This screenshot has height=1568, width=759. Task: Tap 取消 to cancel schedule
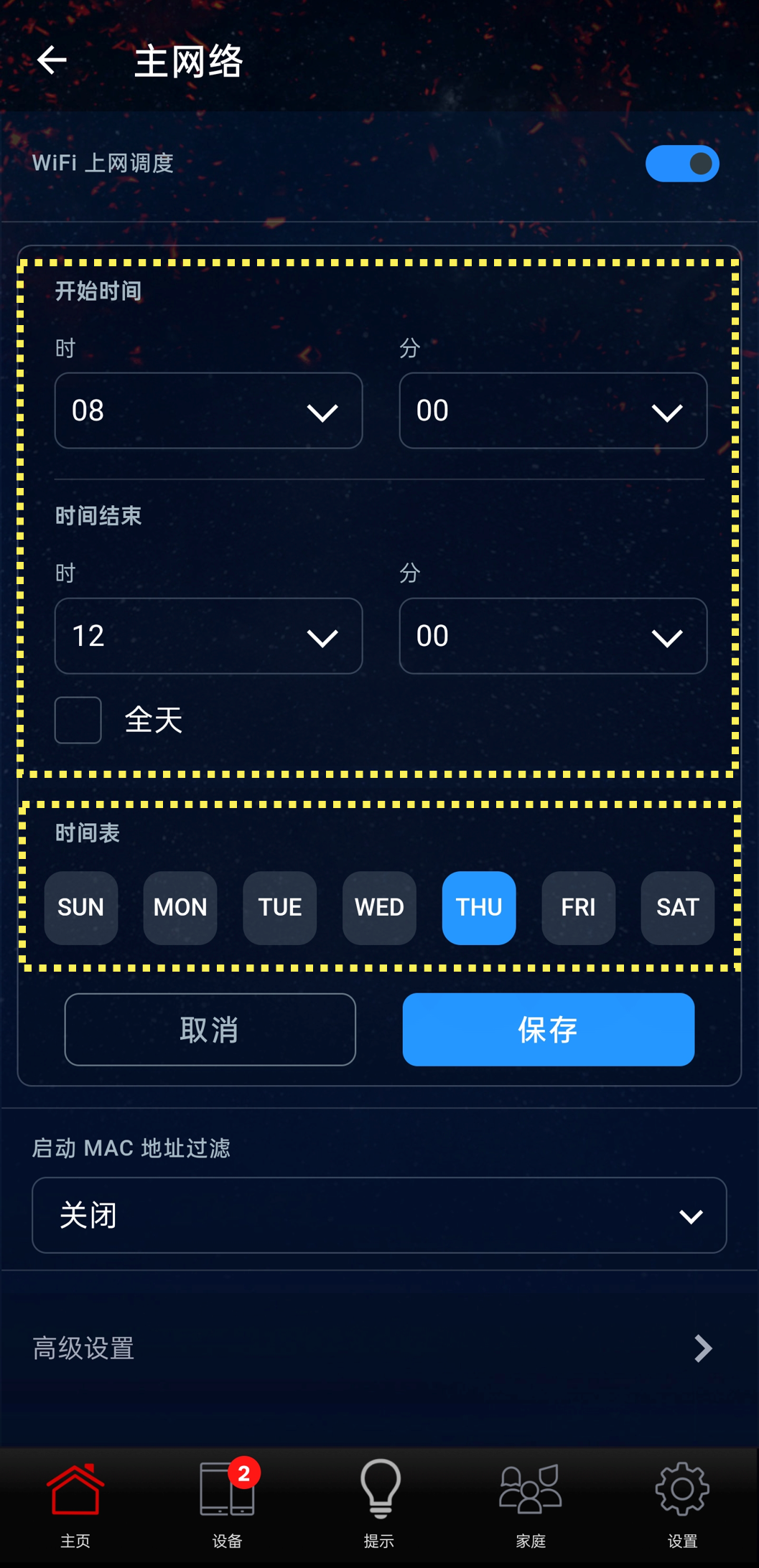(210, 1030)
